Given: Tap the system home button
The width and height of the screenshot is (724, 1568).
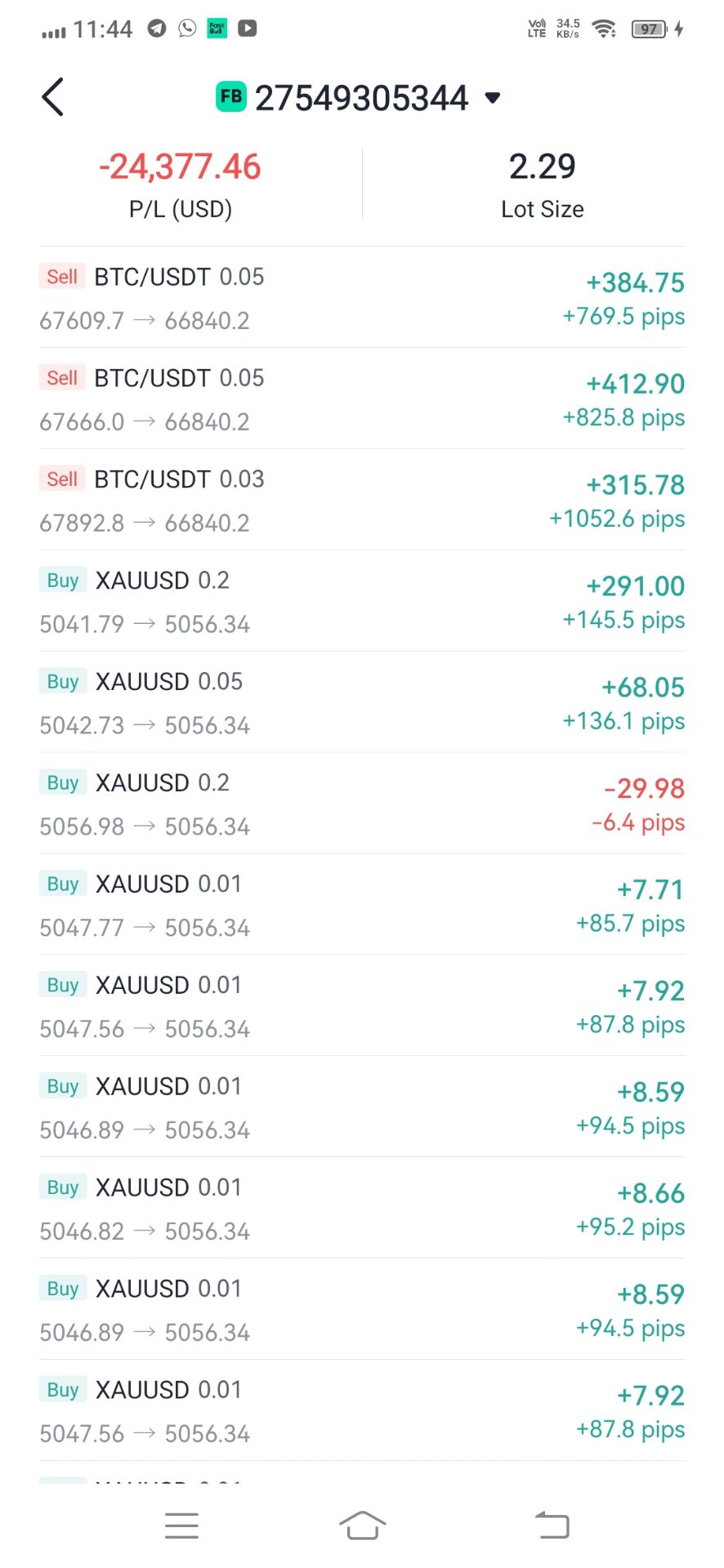Looking at the screenshot, I should pyautogui.click(x=362, y=1525).
